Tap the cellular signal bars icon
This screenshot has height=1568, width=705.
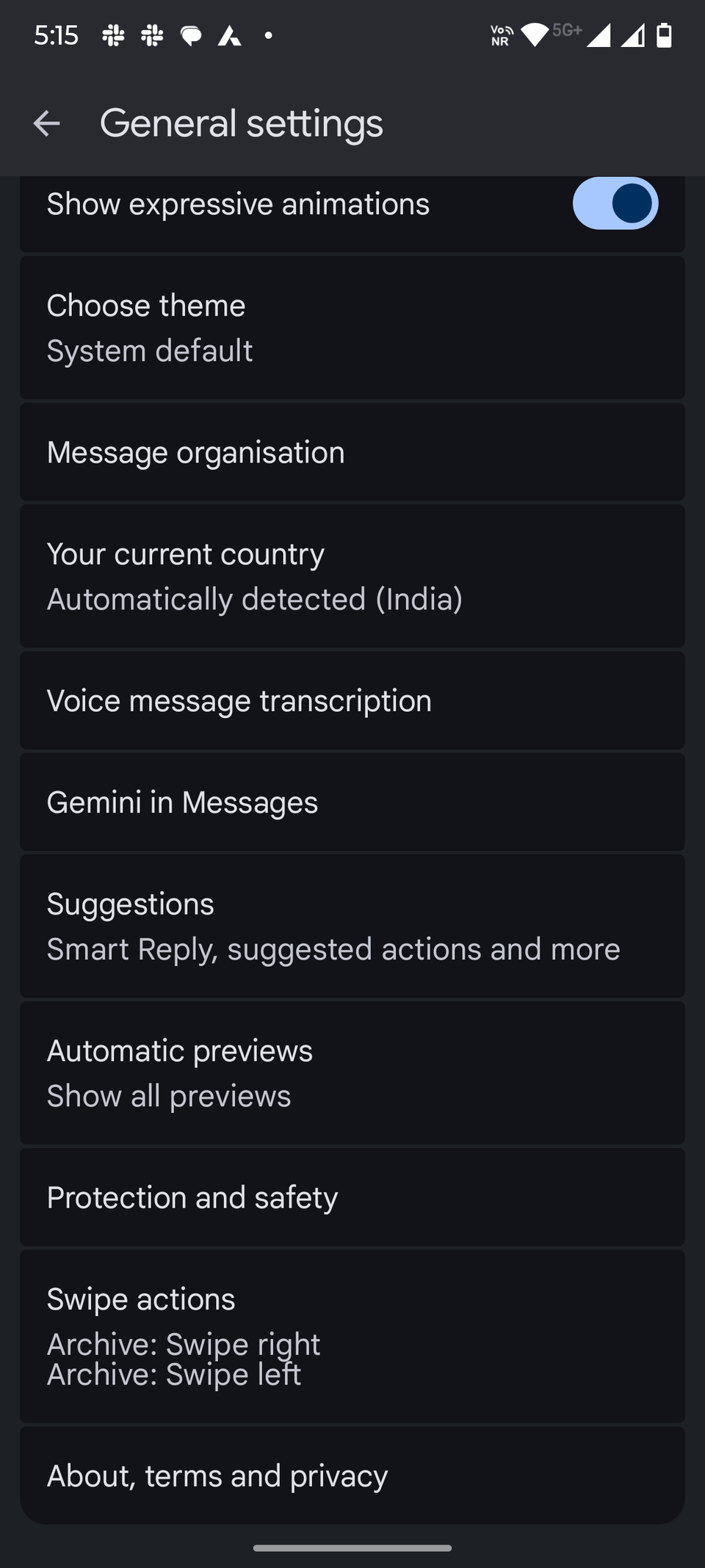tap(599, 33)
